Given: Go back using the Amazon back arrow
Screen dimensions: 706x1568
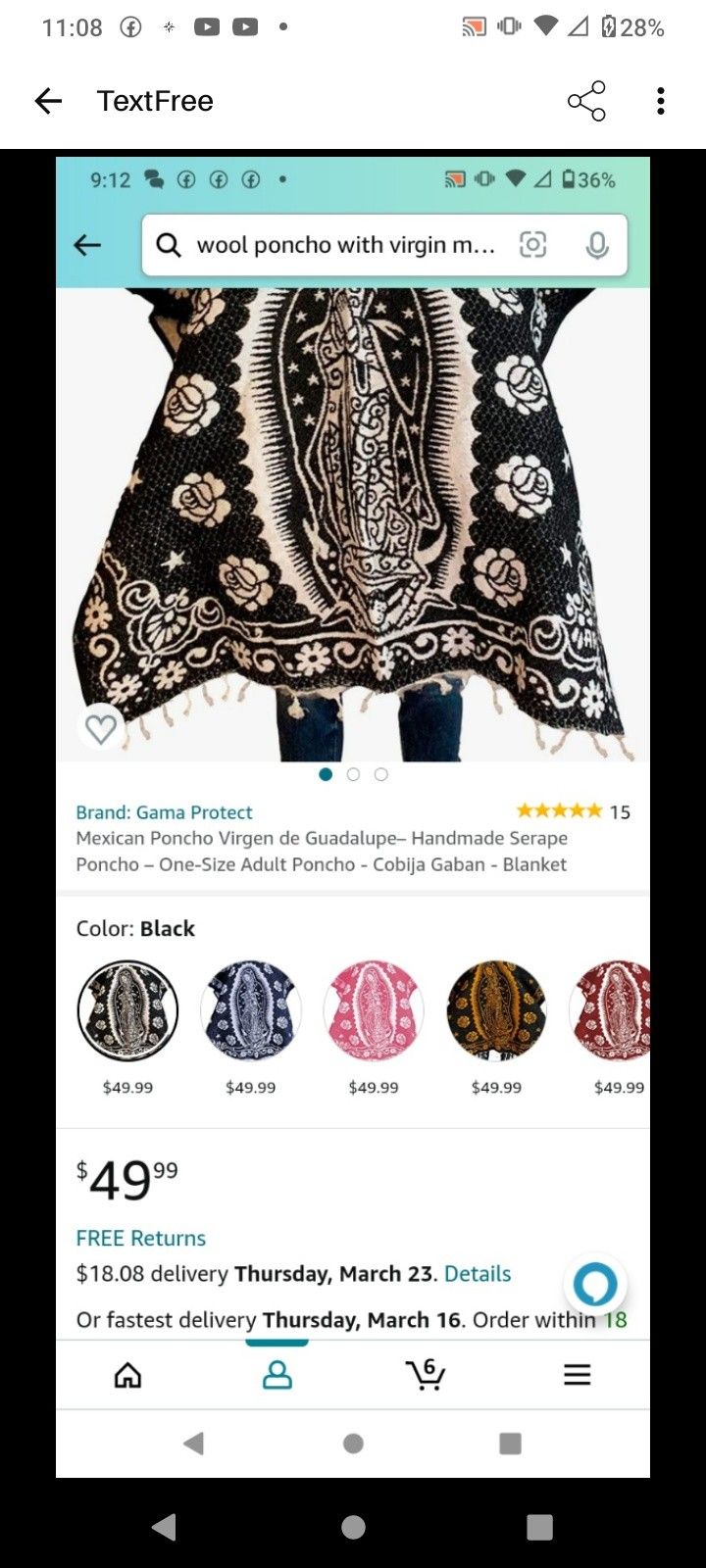Looking at the screenshot, I should pos(86,244).
